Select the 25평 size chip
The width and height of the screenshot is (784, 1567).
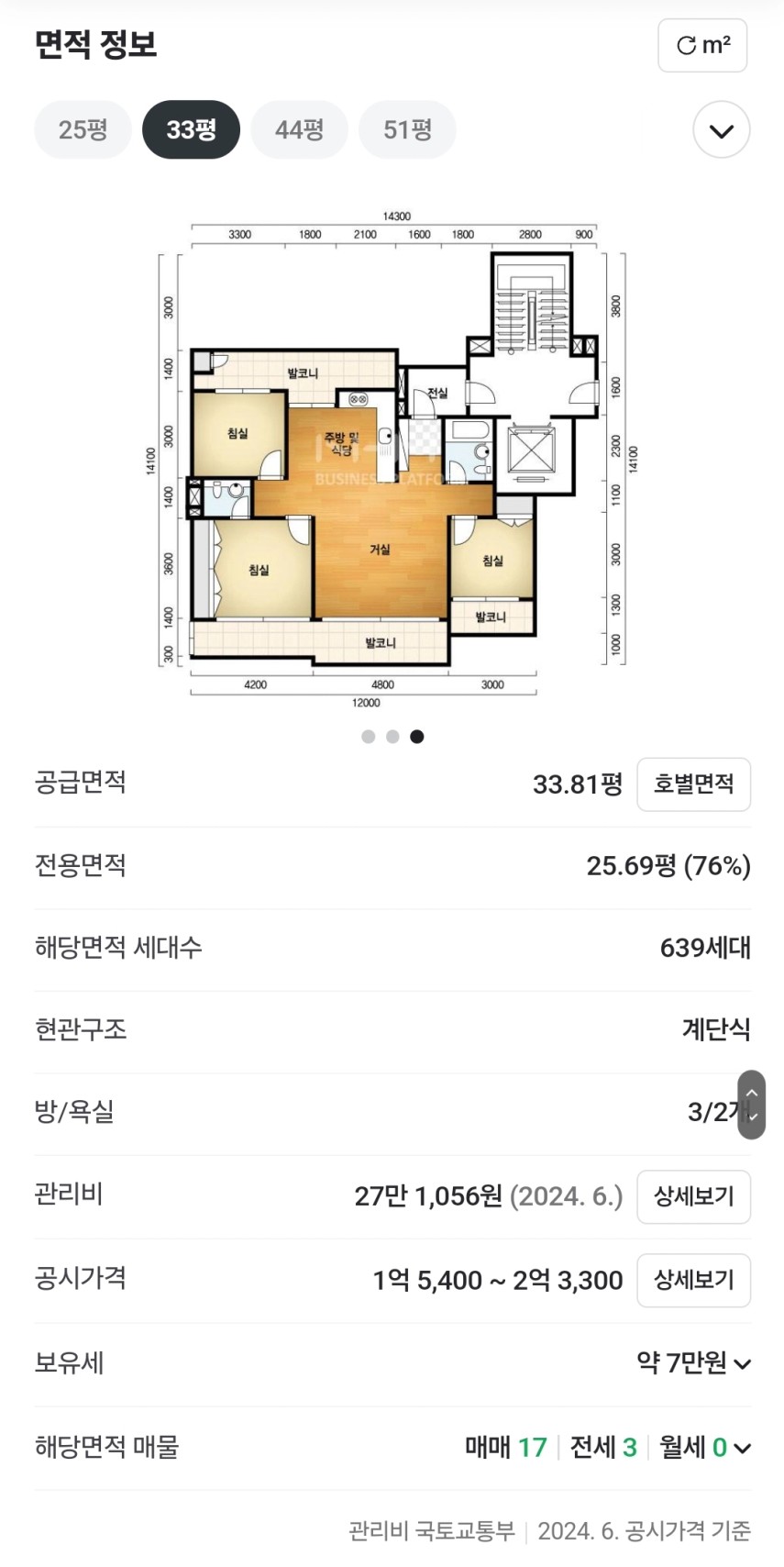pyautogui.click(x=83, y=129)
